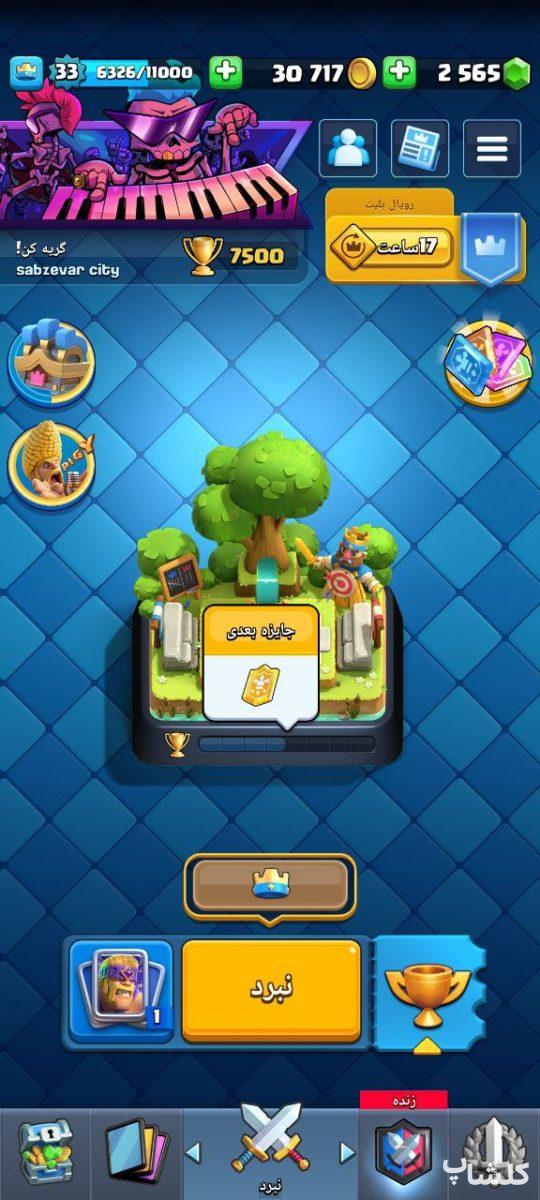Start a battle with the yellow نبرد button
The width and height of the screenshot is (540, 1200).
tap(271, 989)
